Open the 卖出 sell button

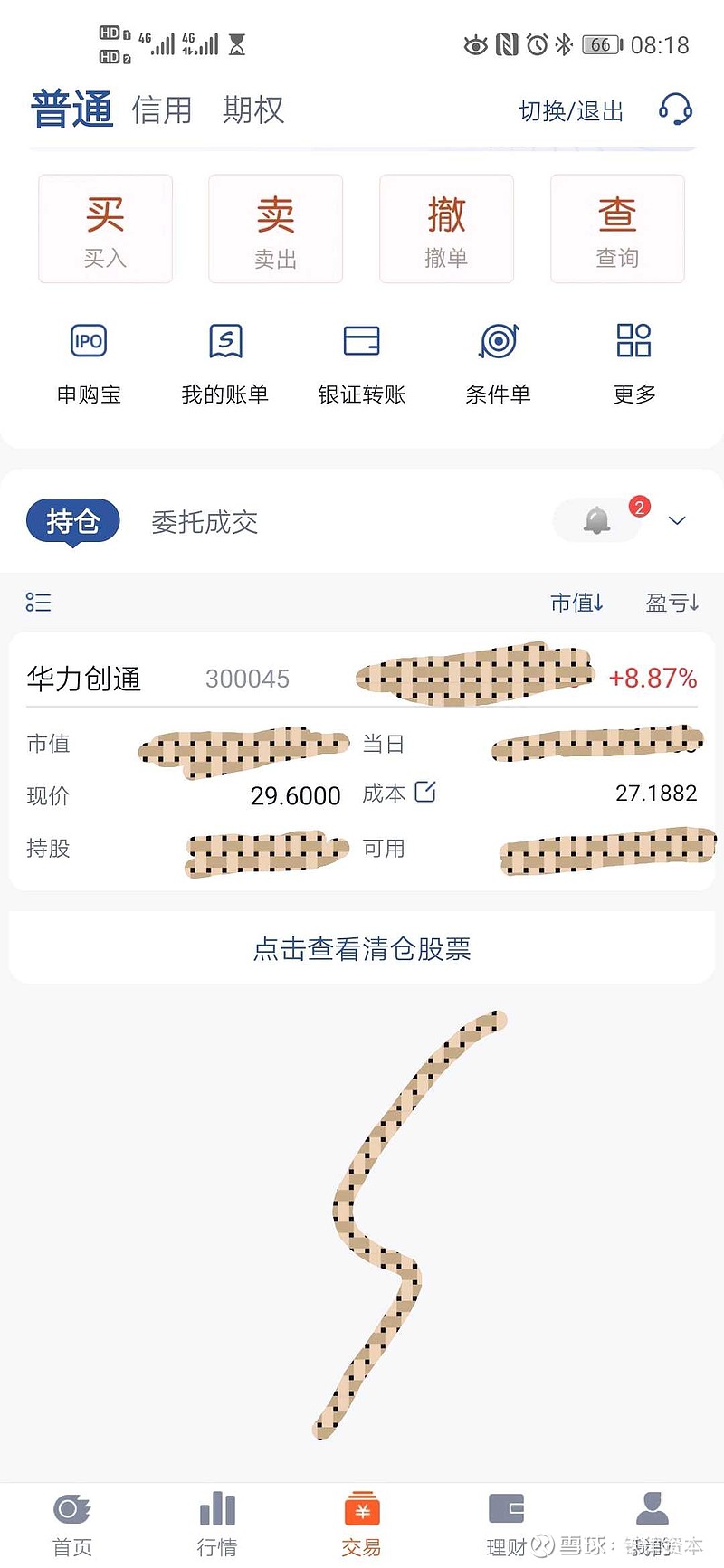pyautogui.click(x=275, y=229)
